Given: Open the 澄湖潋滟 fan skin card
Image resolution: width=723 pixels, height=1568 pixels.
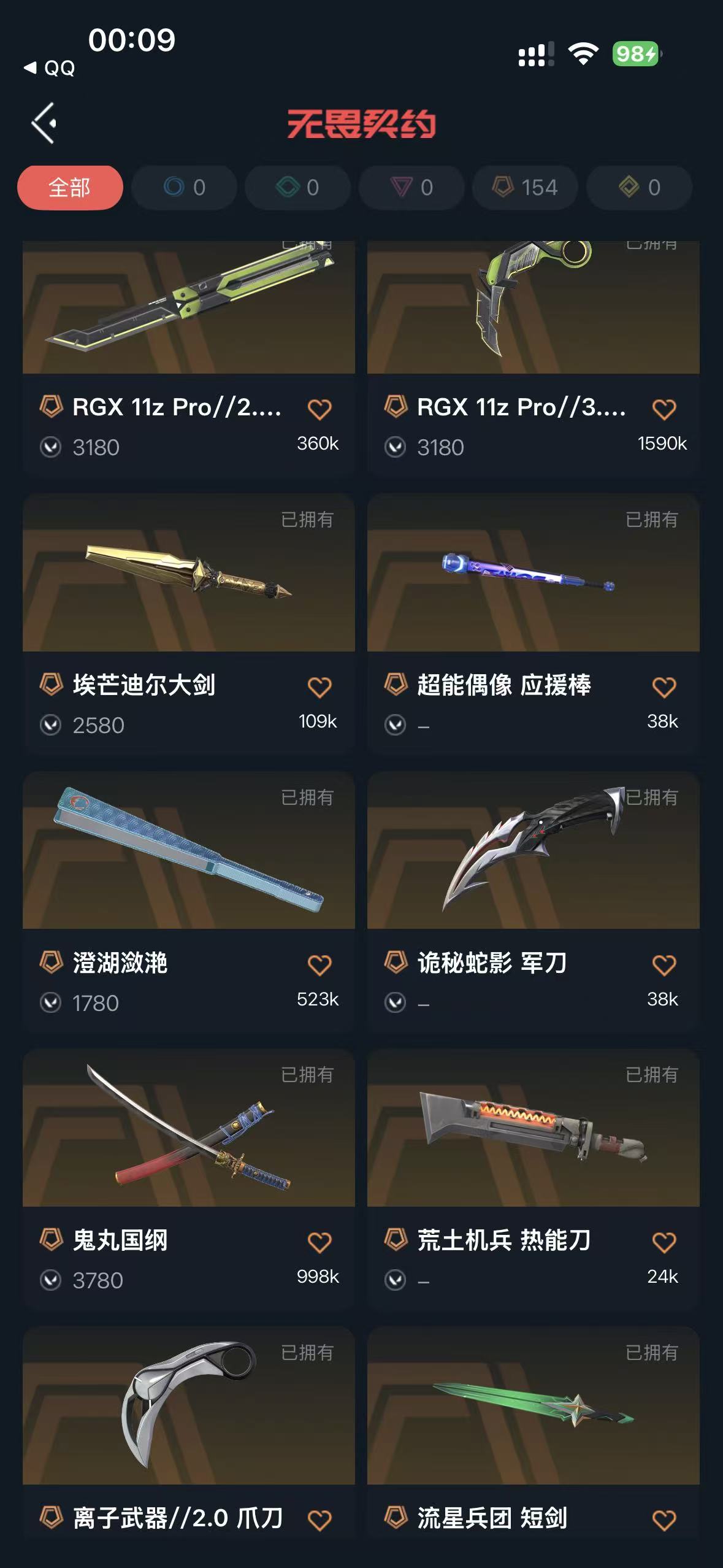Looking at the screenshot, I should [189, 902].
